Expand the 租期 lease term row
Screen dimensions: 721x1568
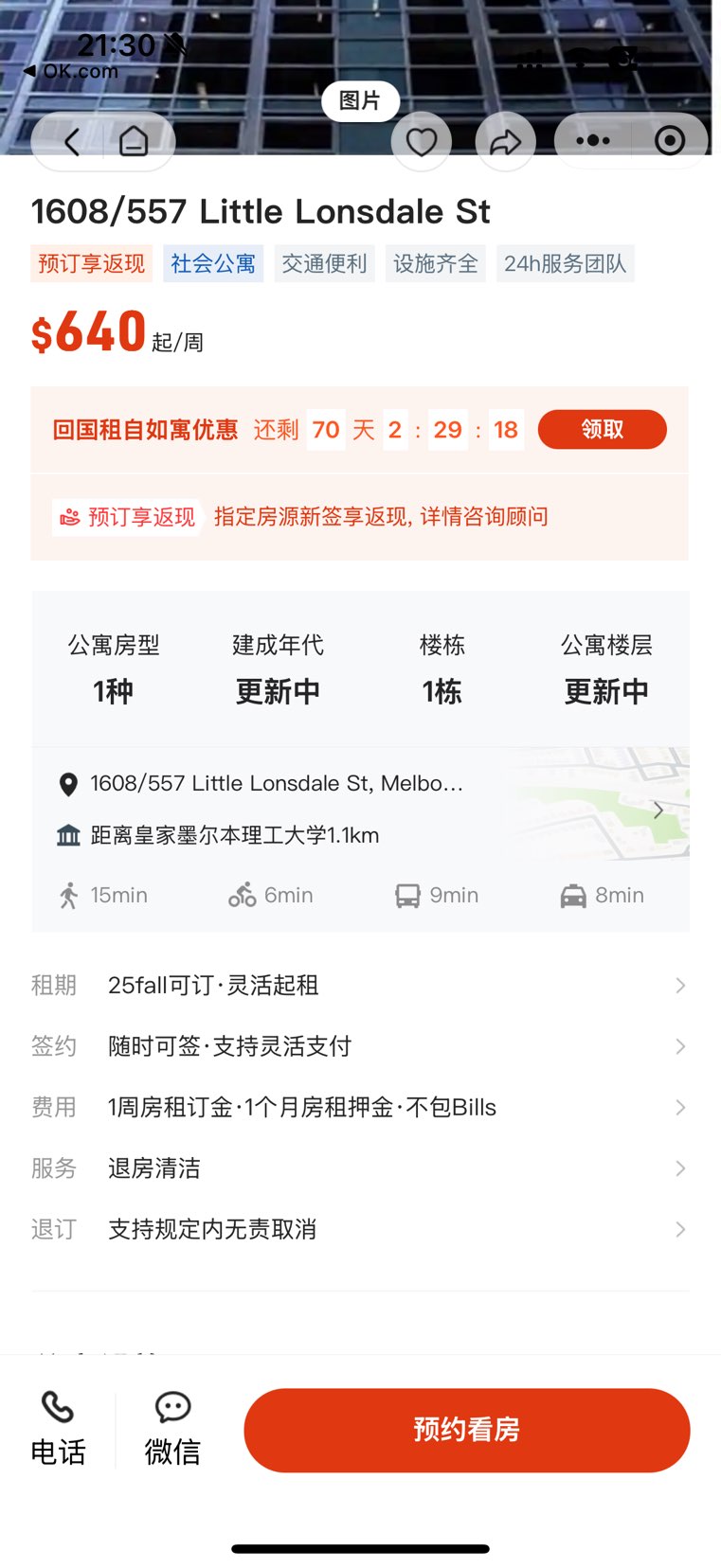click(360, 986)
